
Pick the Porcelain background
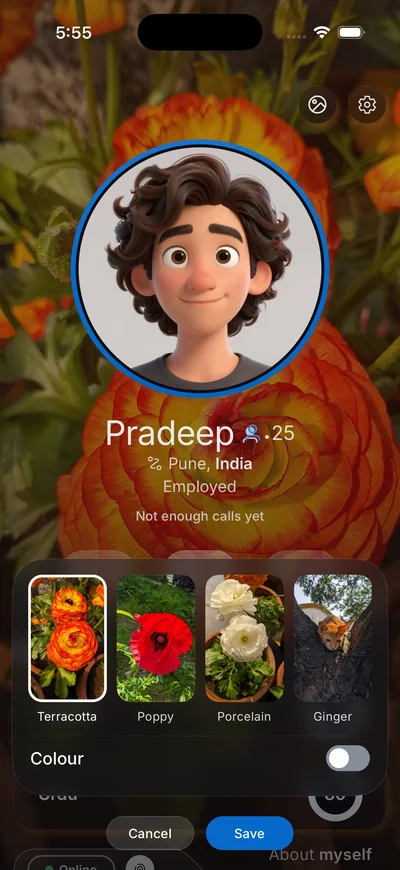[244, 638]
